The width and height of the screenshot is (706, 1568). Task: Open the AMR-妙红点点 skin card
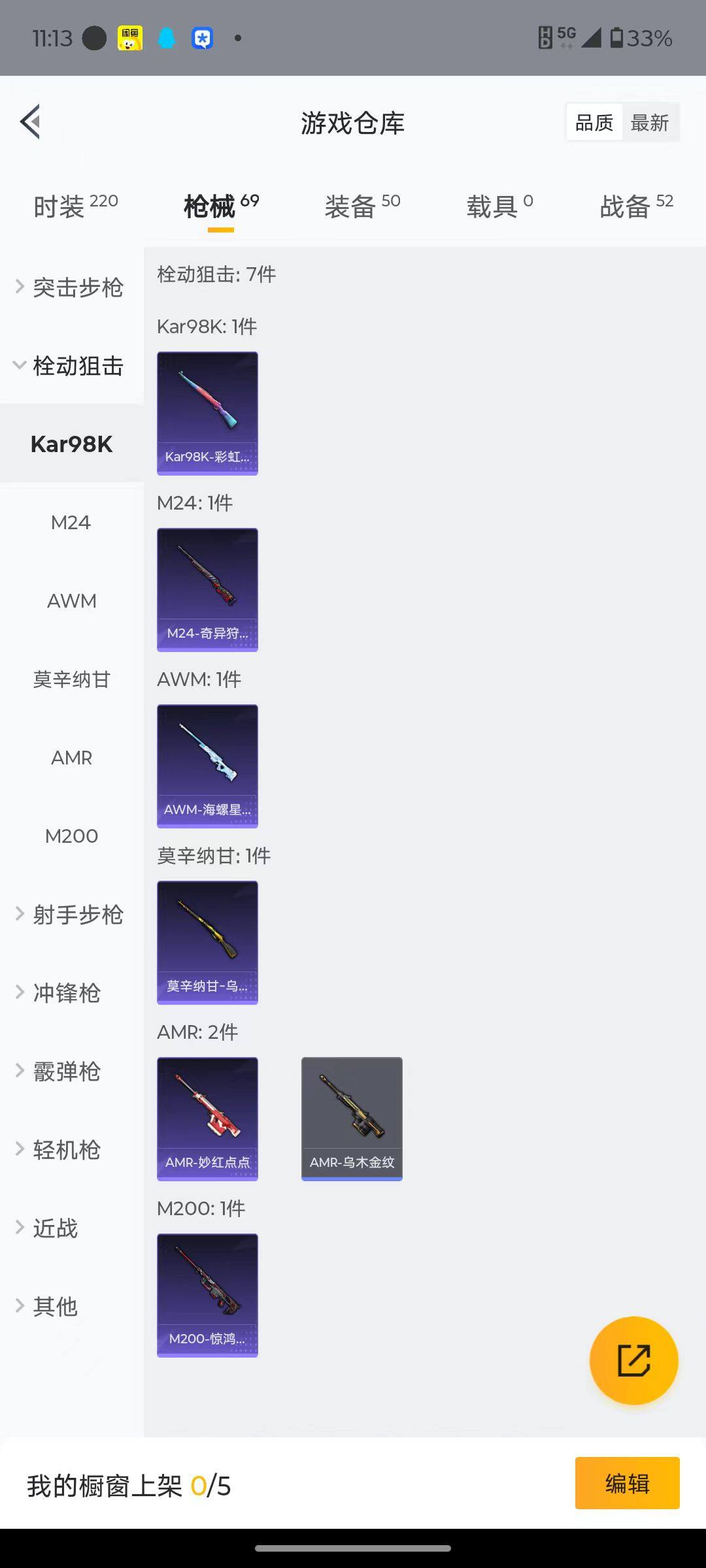(207, 1118)
